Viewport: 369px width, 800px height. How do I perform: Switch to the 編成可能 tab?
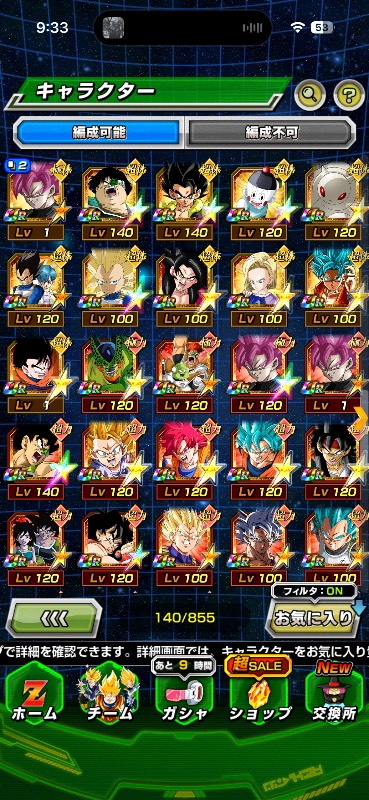pos(99,133)
